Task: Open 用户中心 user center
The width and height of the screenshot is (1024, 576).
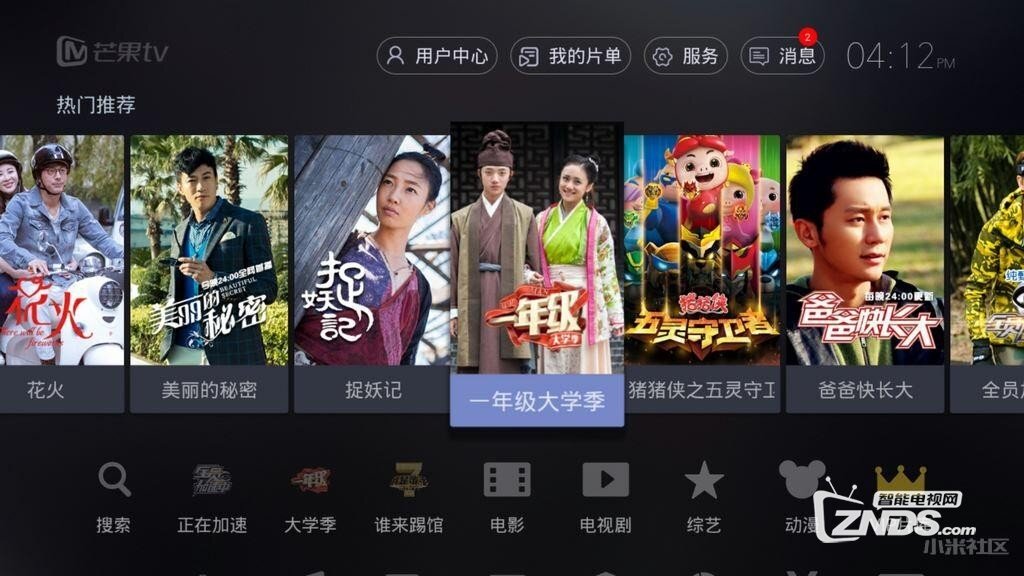Action: coord(437,56)
